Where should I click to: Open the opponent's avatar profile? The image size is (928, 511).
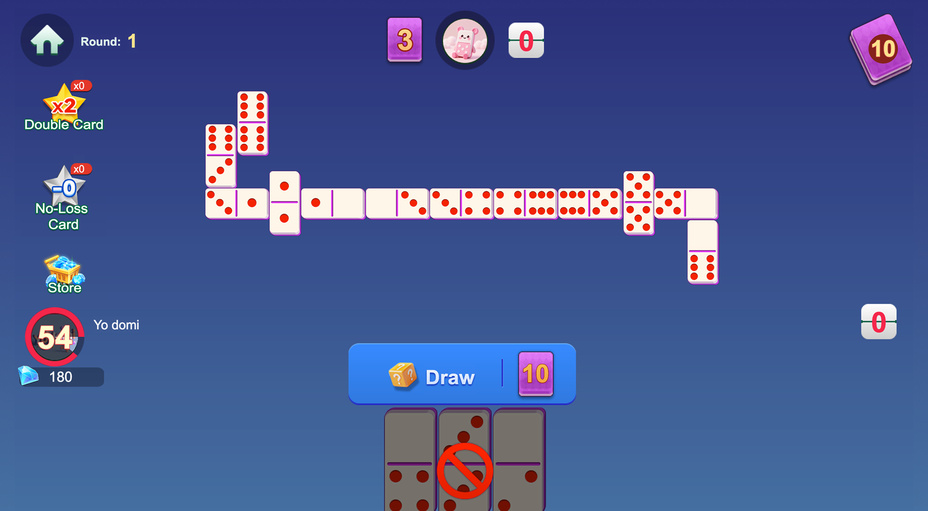(x=464, y=41)
